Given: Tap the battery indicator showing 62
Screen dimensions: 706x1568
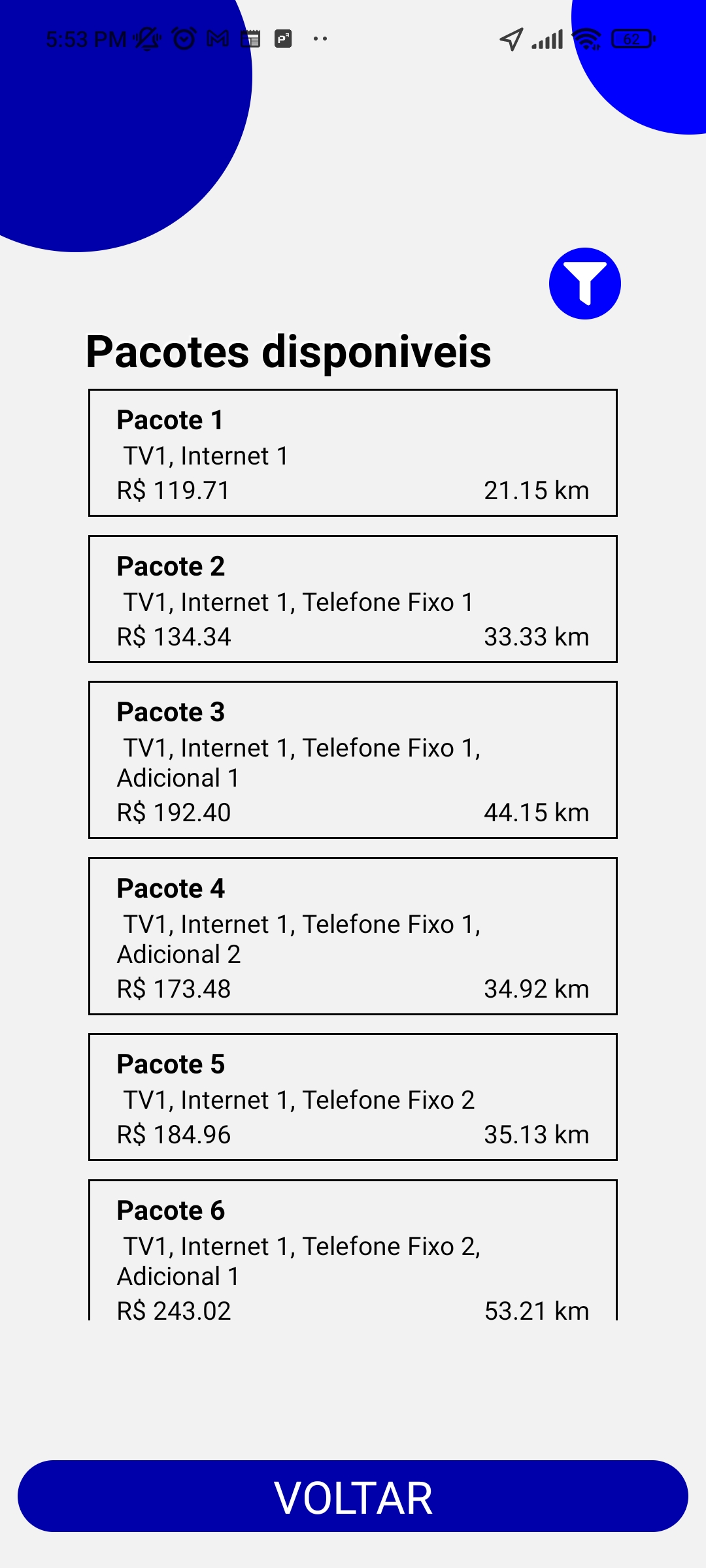Looking at the screenshot, I should coord(630,38).
